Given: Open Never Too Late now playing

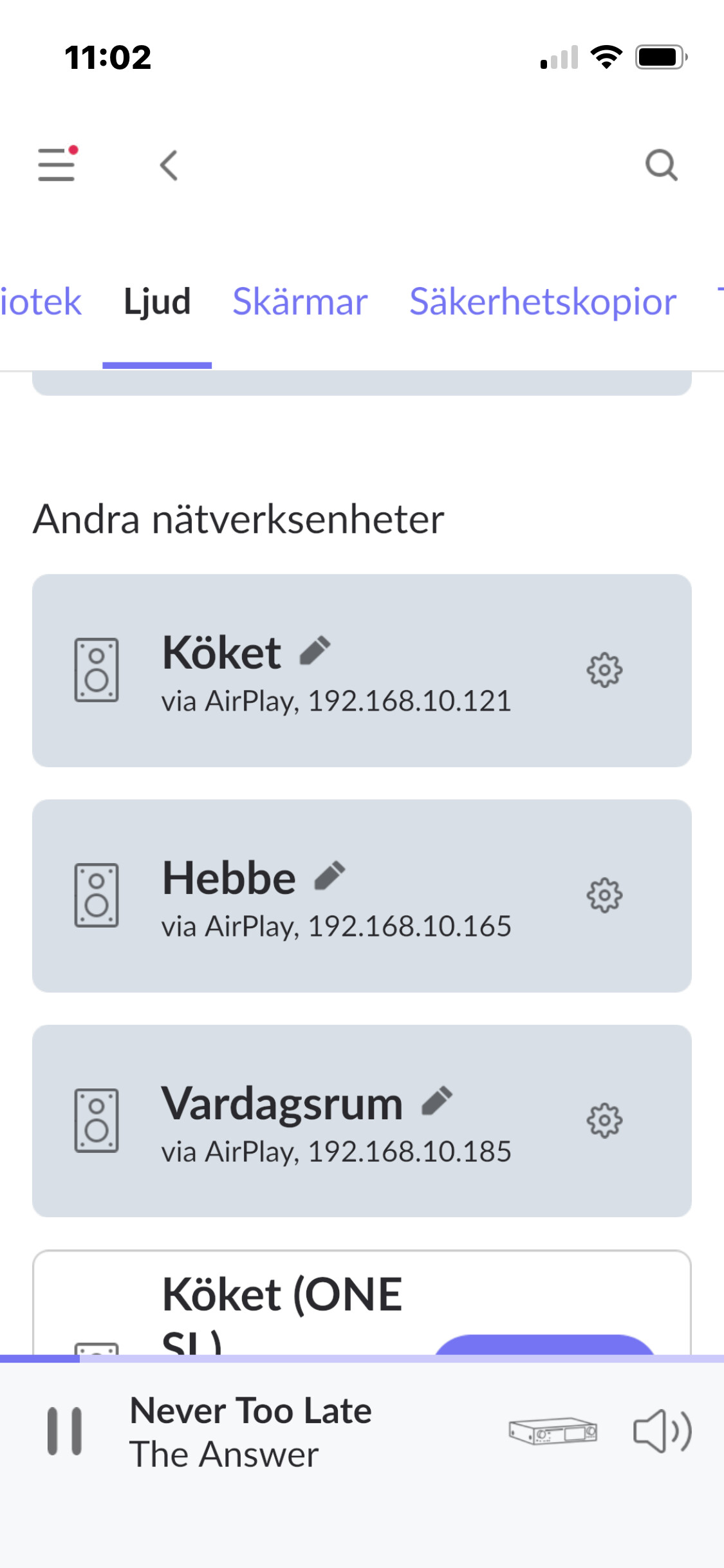Looking at the screenshot, I should (251, 1432).
